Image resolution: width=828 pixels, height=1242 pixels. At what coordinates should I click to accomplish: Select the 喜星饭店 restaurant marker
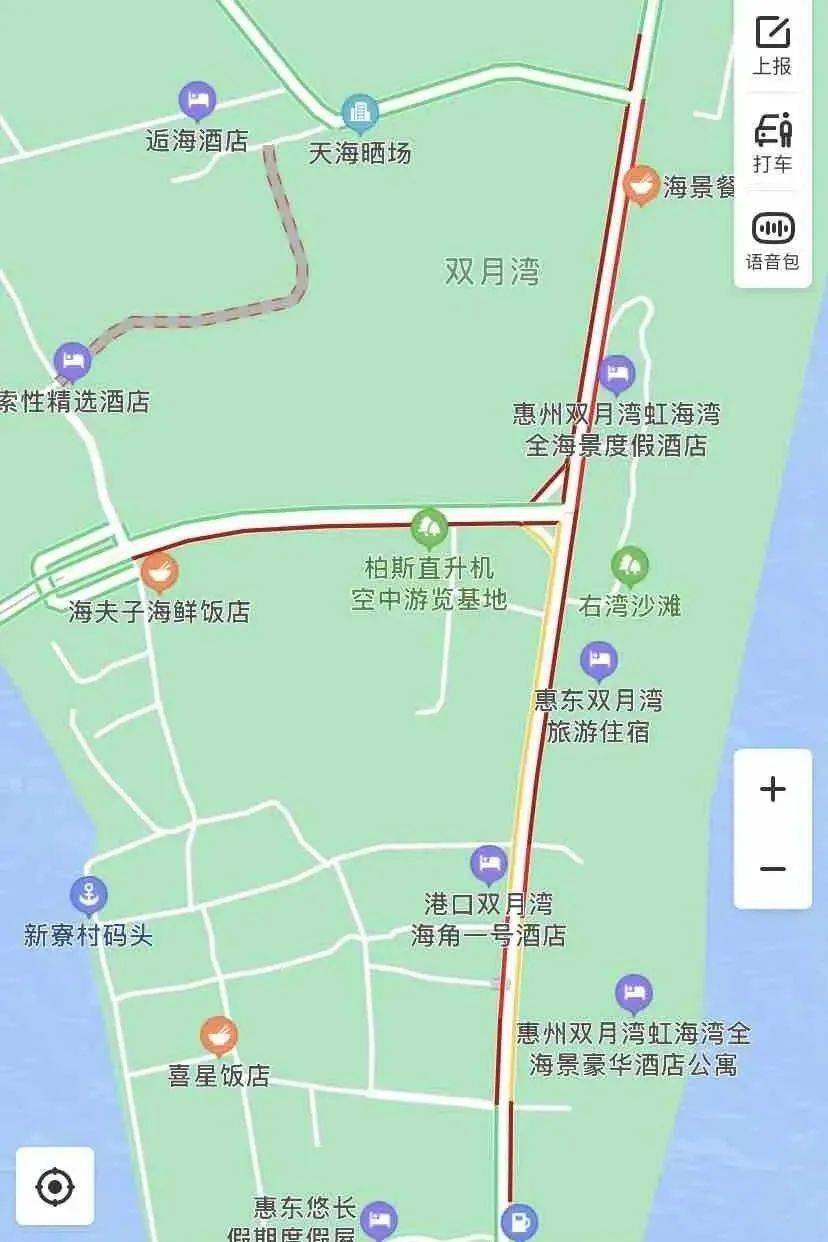tap(219, 1031)
